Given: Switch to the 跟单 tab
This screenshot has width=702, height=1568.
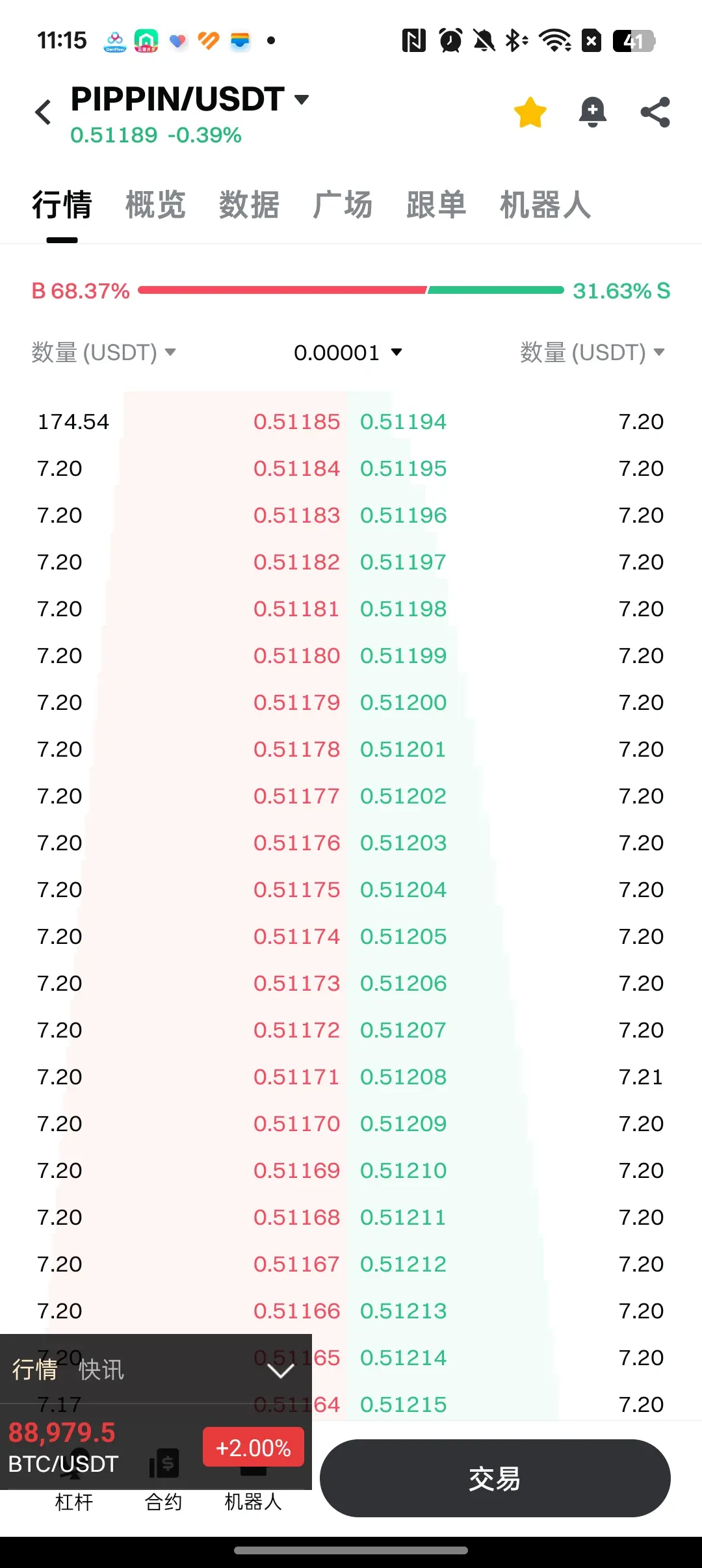Looking at the screenshot, I should click(x=436, y=205).
